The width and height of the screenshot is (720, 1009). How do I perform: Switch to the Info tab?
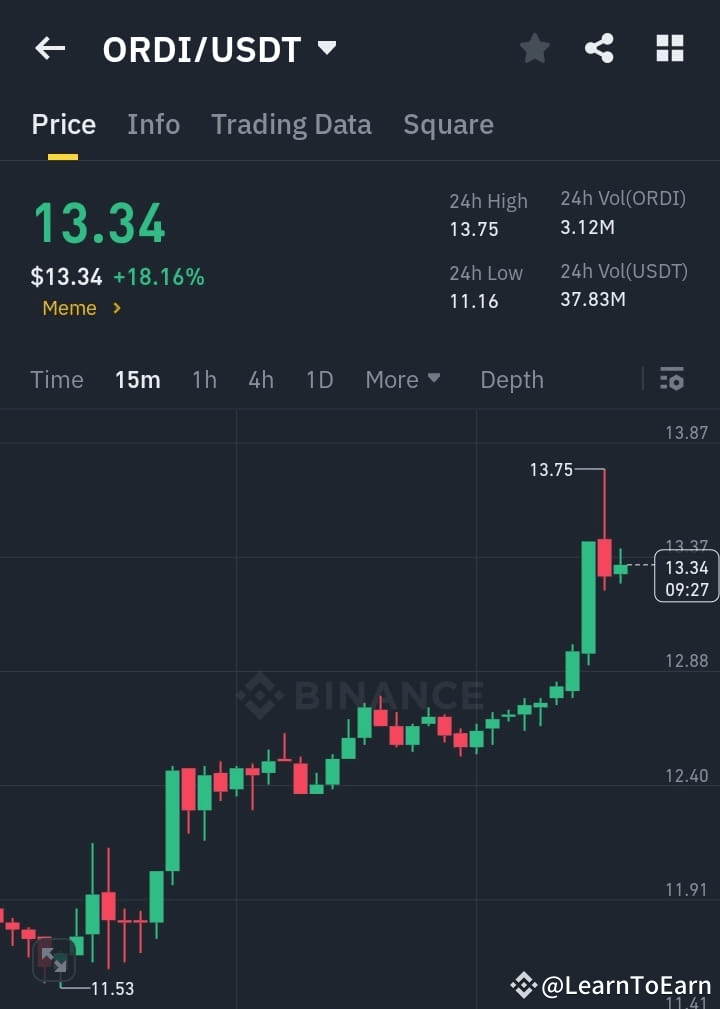[153, 124]
